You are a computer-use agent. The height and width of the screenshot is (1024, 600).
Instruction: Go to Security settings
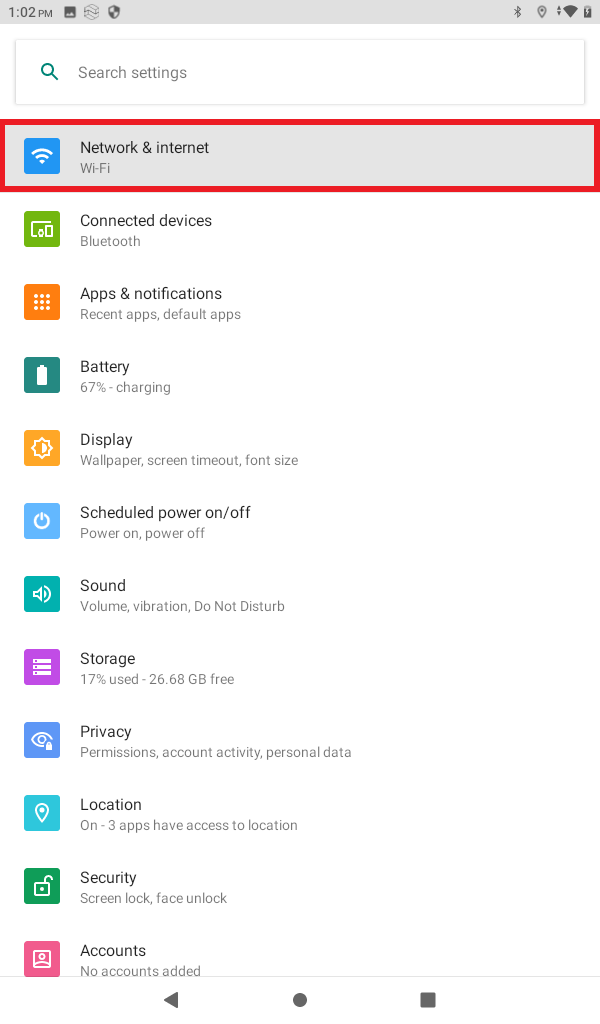tap(300, 887)
